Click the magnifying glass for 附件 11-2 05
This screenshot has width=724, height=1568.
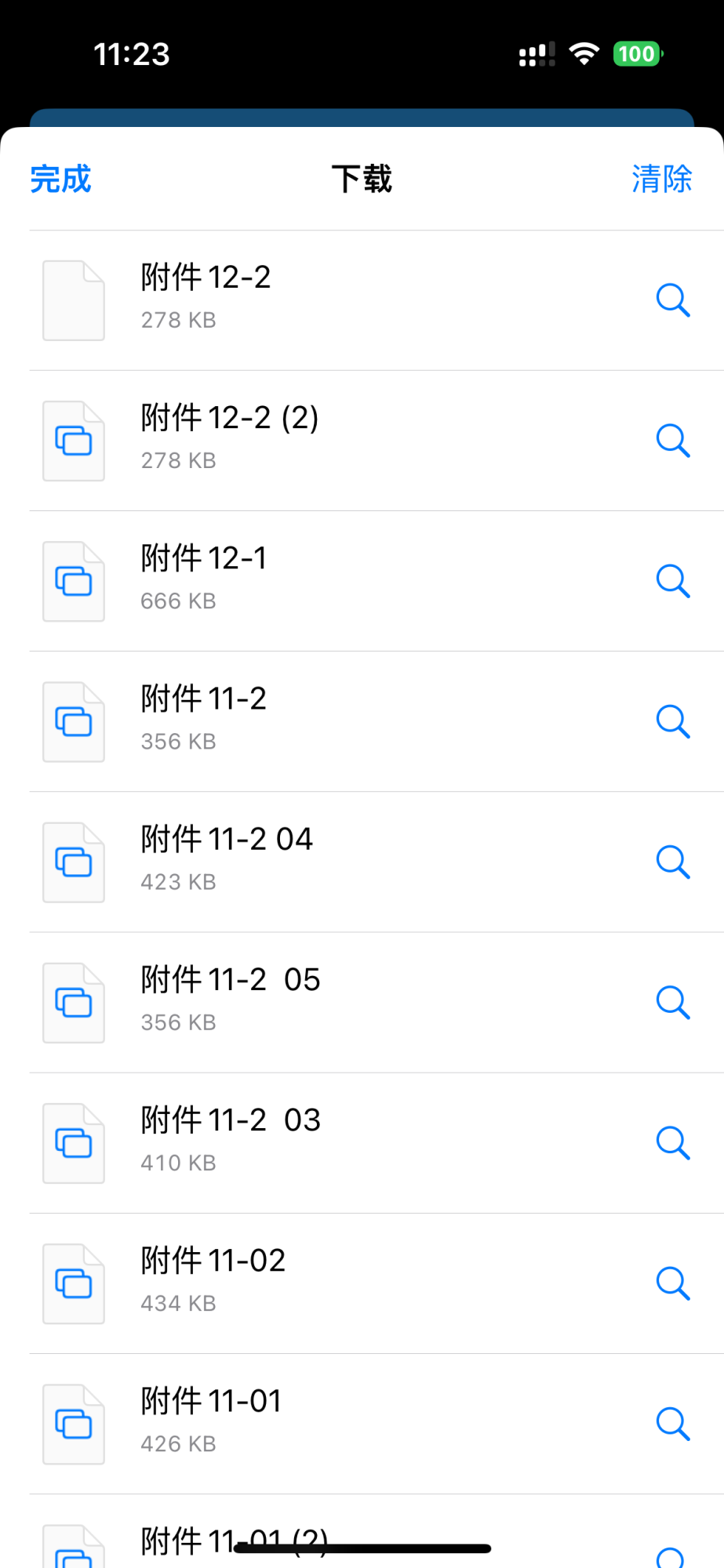673,1002
